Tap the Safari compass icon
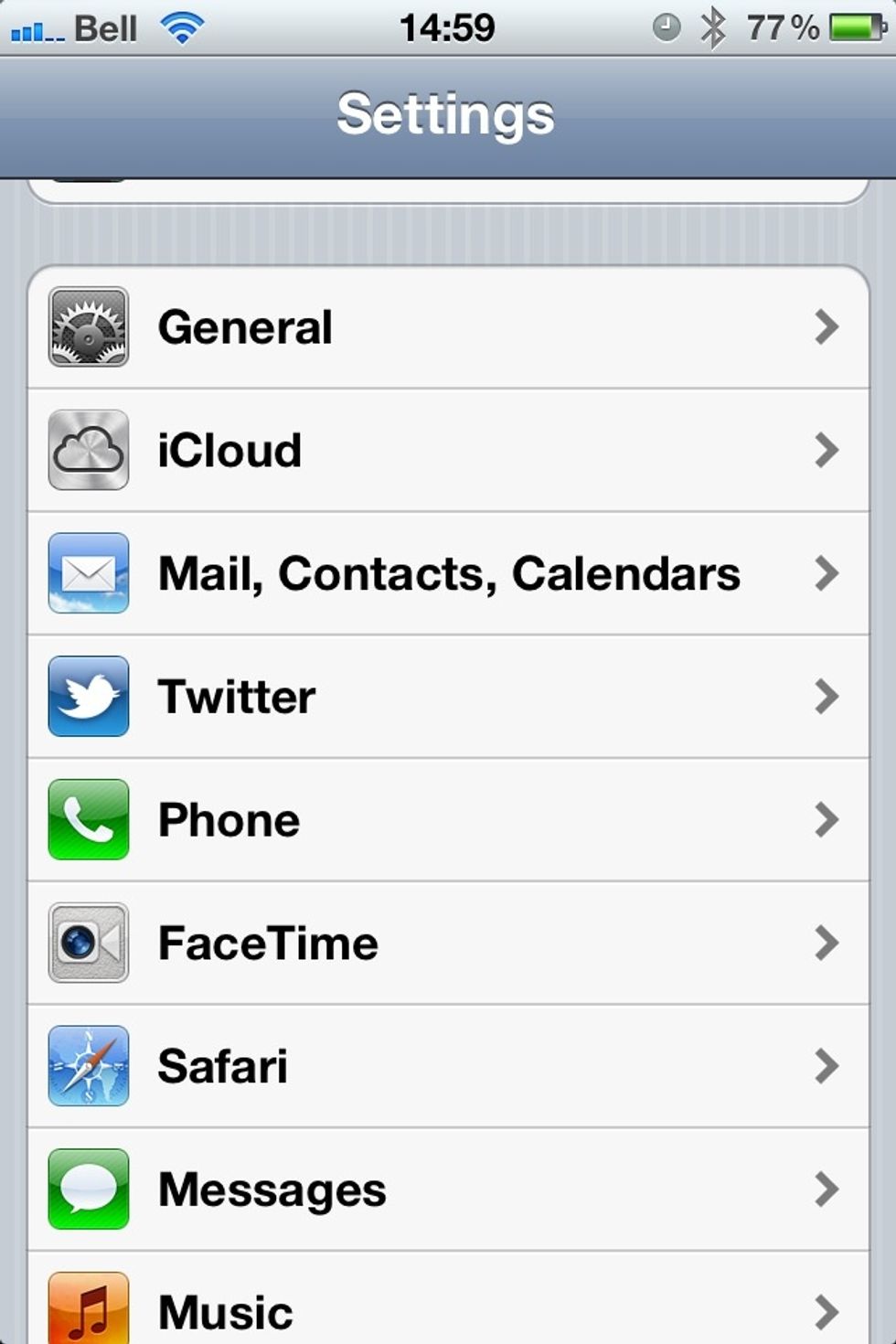 click(x=89, y=1066)
